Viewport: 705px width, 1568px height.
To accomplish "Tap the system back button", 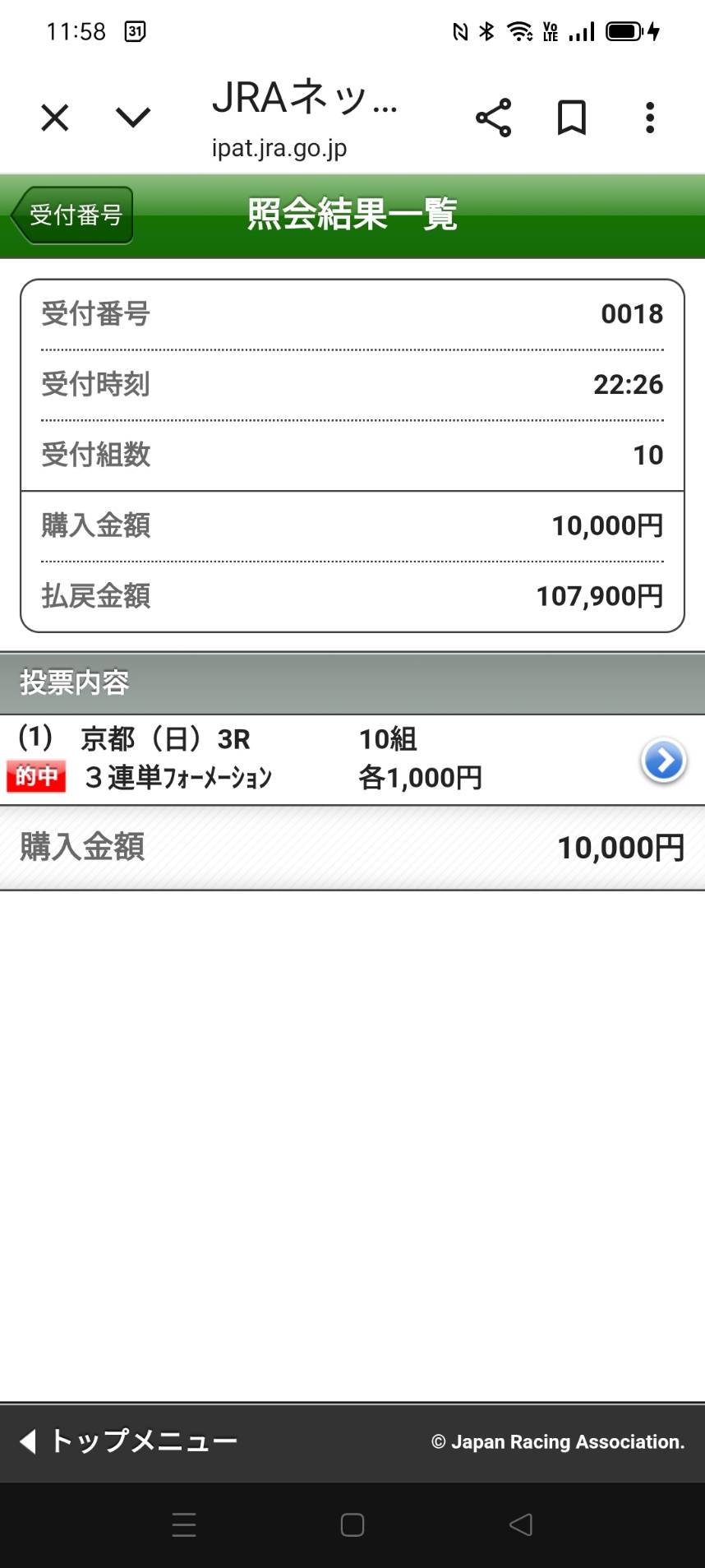I will point(521,1525).
